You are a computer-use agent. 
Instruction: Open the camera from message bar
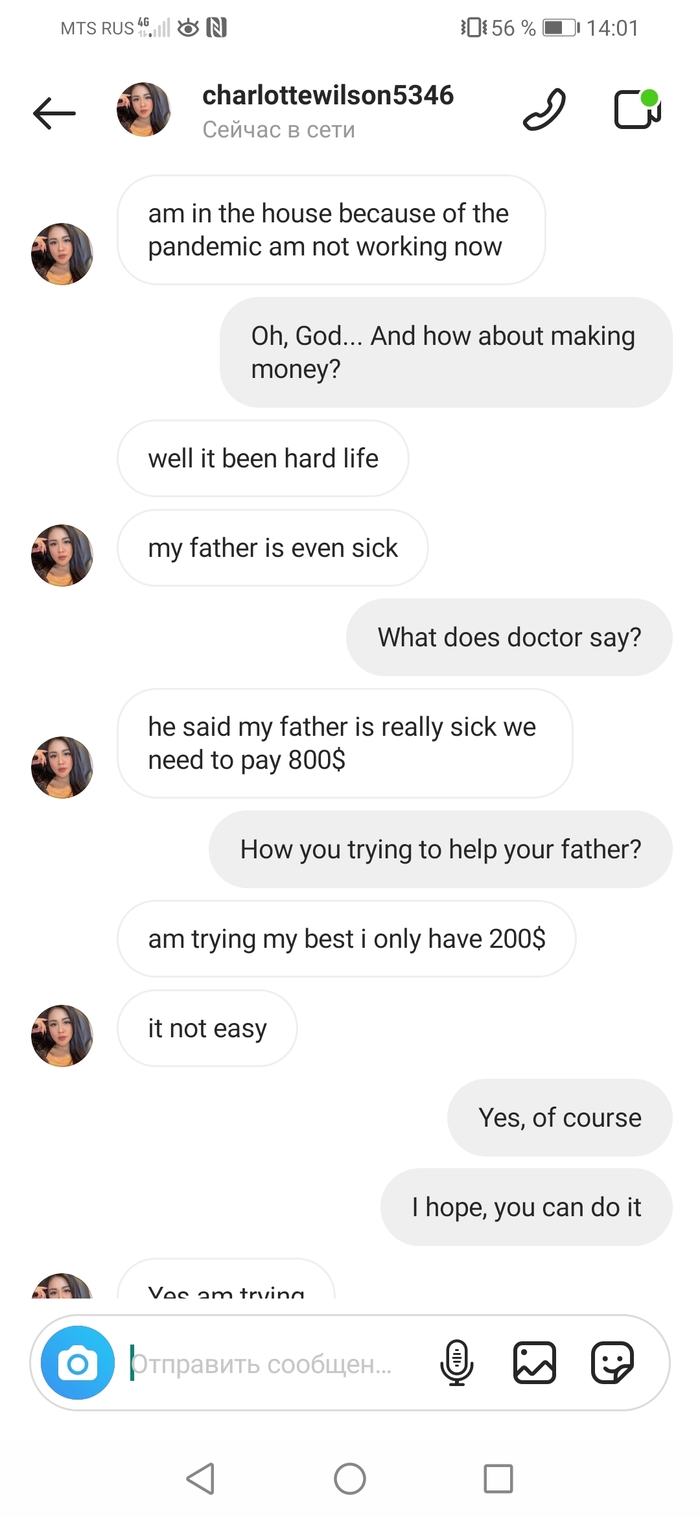point(77,1362)
